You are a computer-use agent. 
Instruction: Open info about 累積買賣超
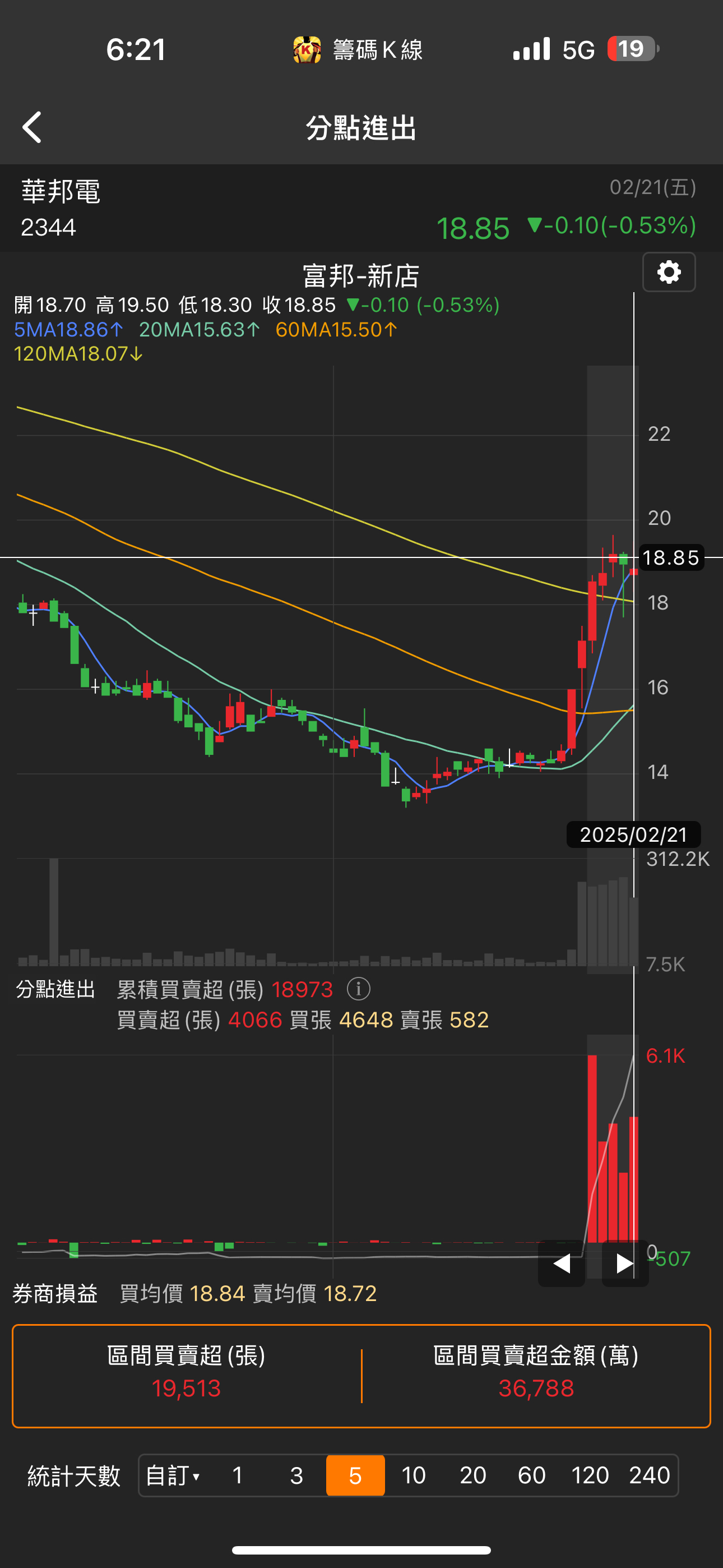359,989
